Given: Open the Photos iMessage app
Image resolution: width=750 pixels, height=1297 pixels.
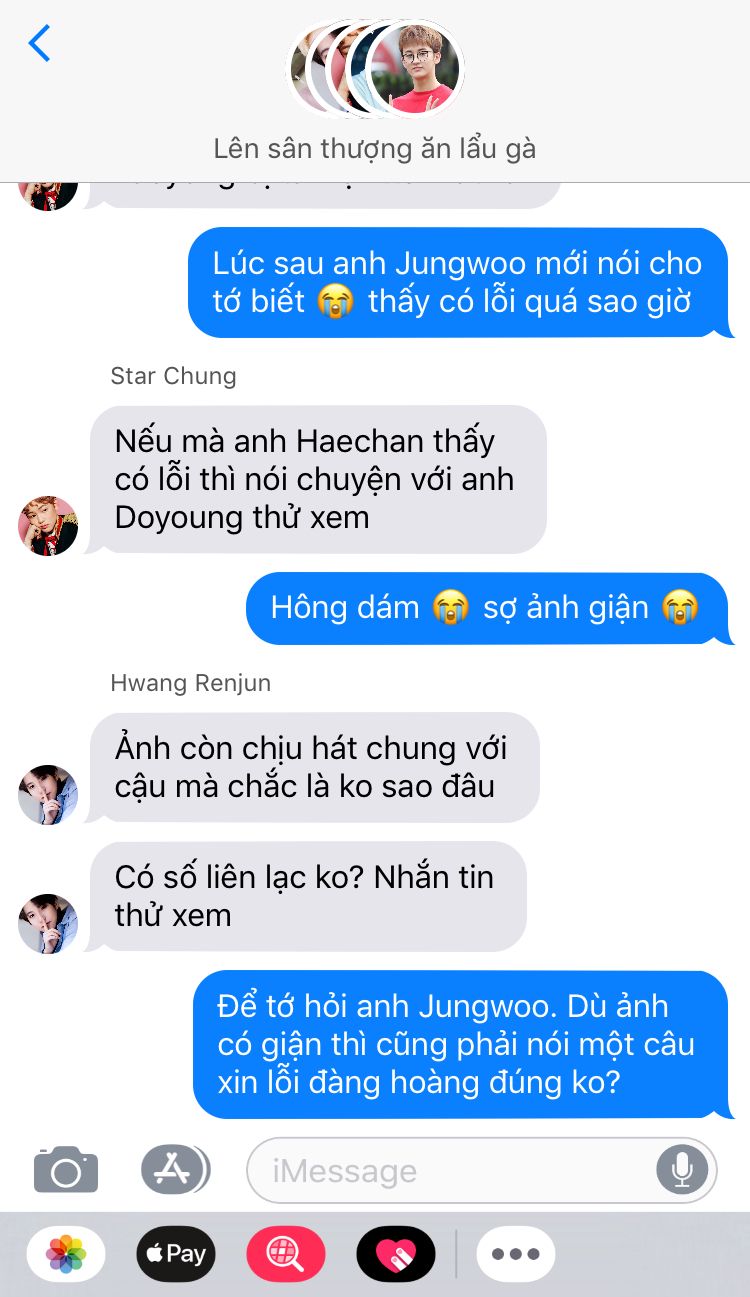Looking at the screenshot, I should [x=66, y=1253].
